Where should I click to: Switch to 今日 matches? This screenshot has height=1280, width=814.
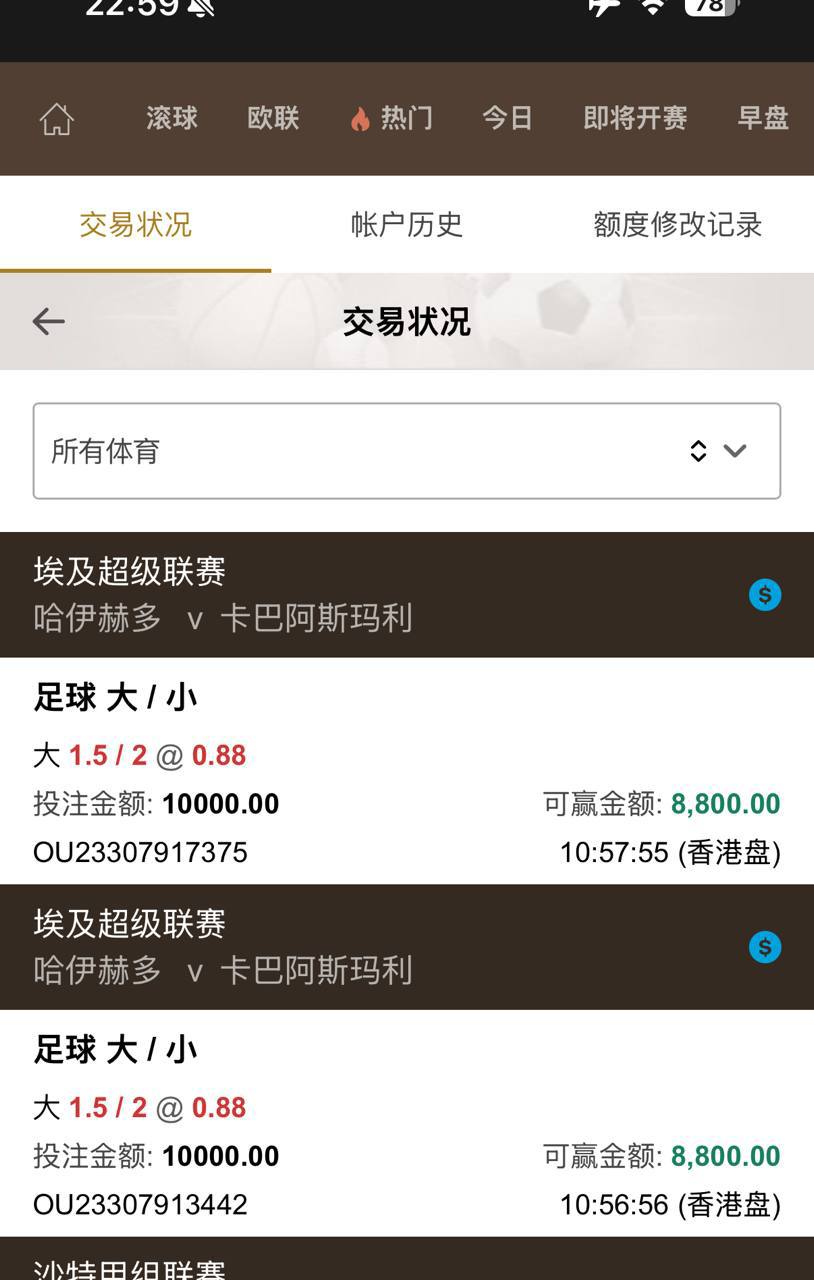pyautogui.click(x=507, y=118)
